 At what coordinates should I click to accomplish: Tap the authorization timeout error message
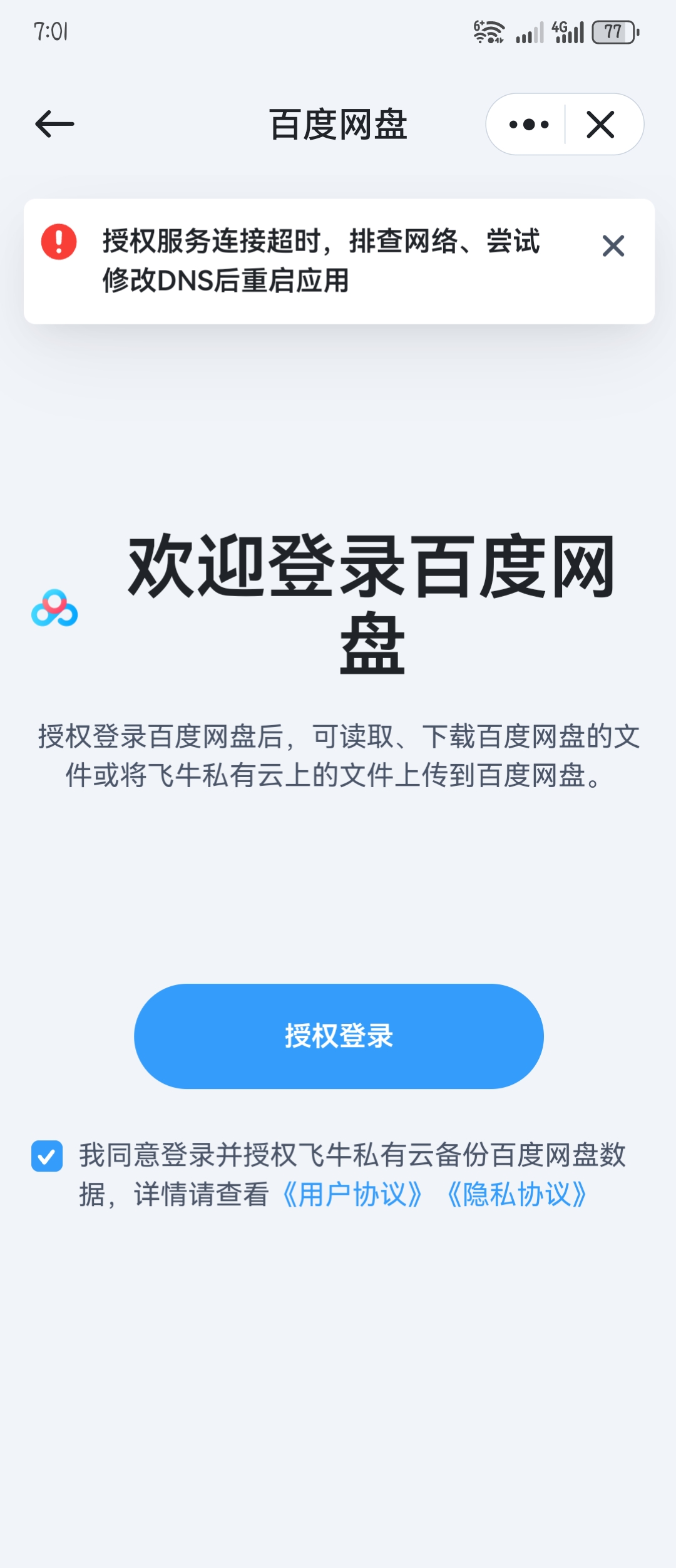pyautogui.click(x=320, y=263)
